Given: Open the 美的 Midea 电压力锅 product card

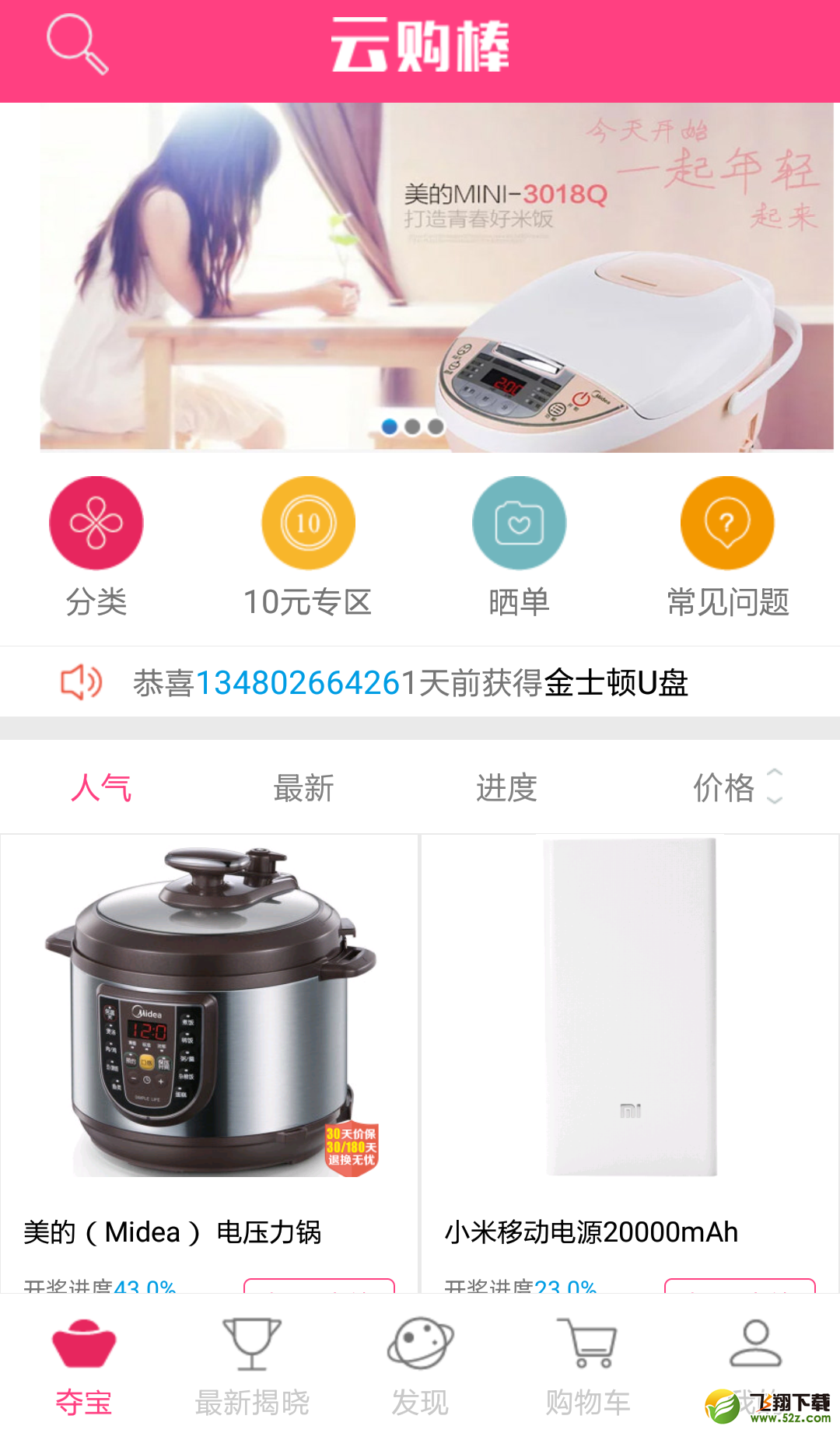Looking at the screenshot, I should [x=209, y=1063].
